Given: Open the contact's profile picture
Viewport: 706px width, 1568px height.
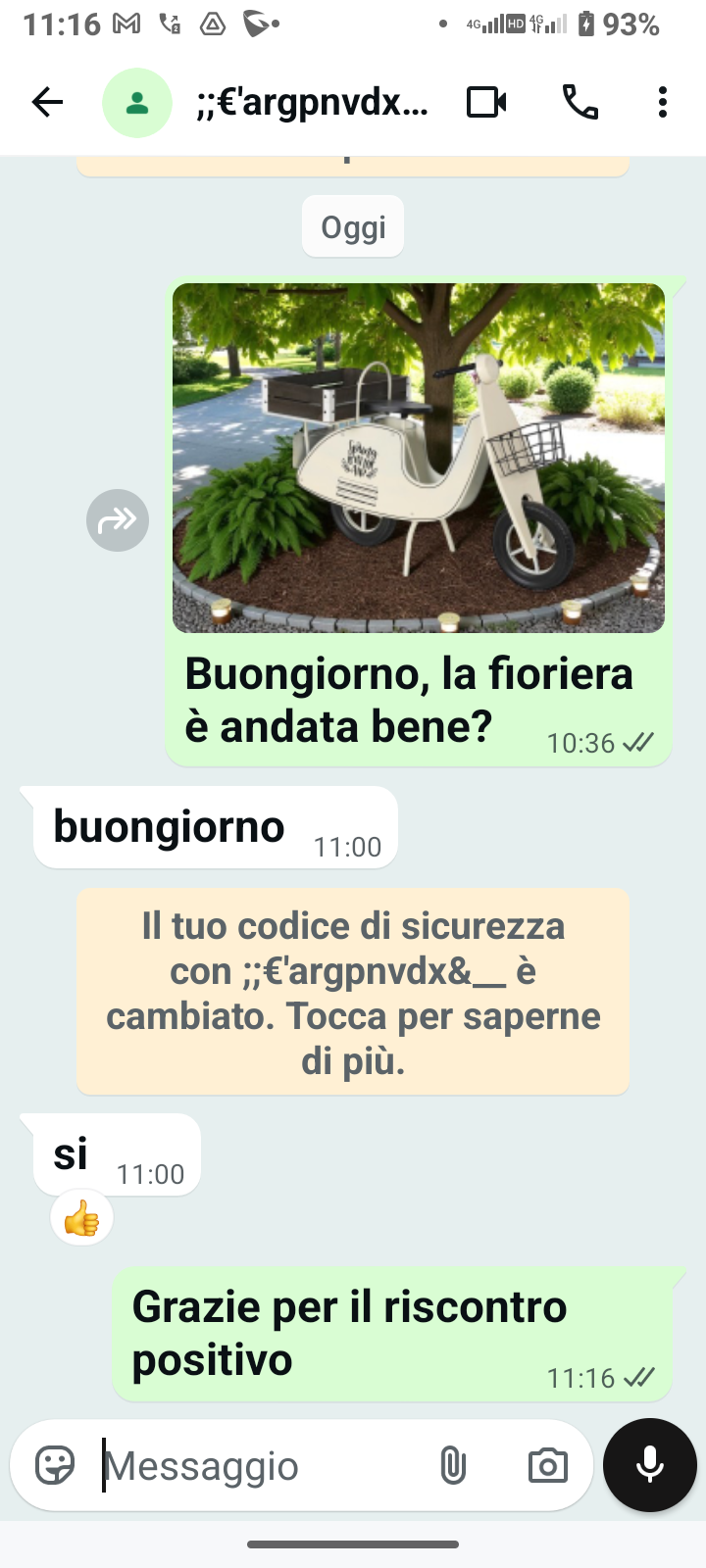Looking at the screenshot, I should click(137, 102).
